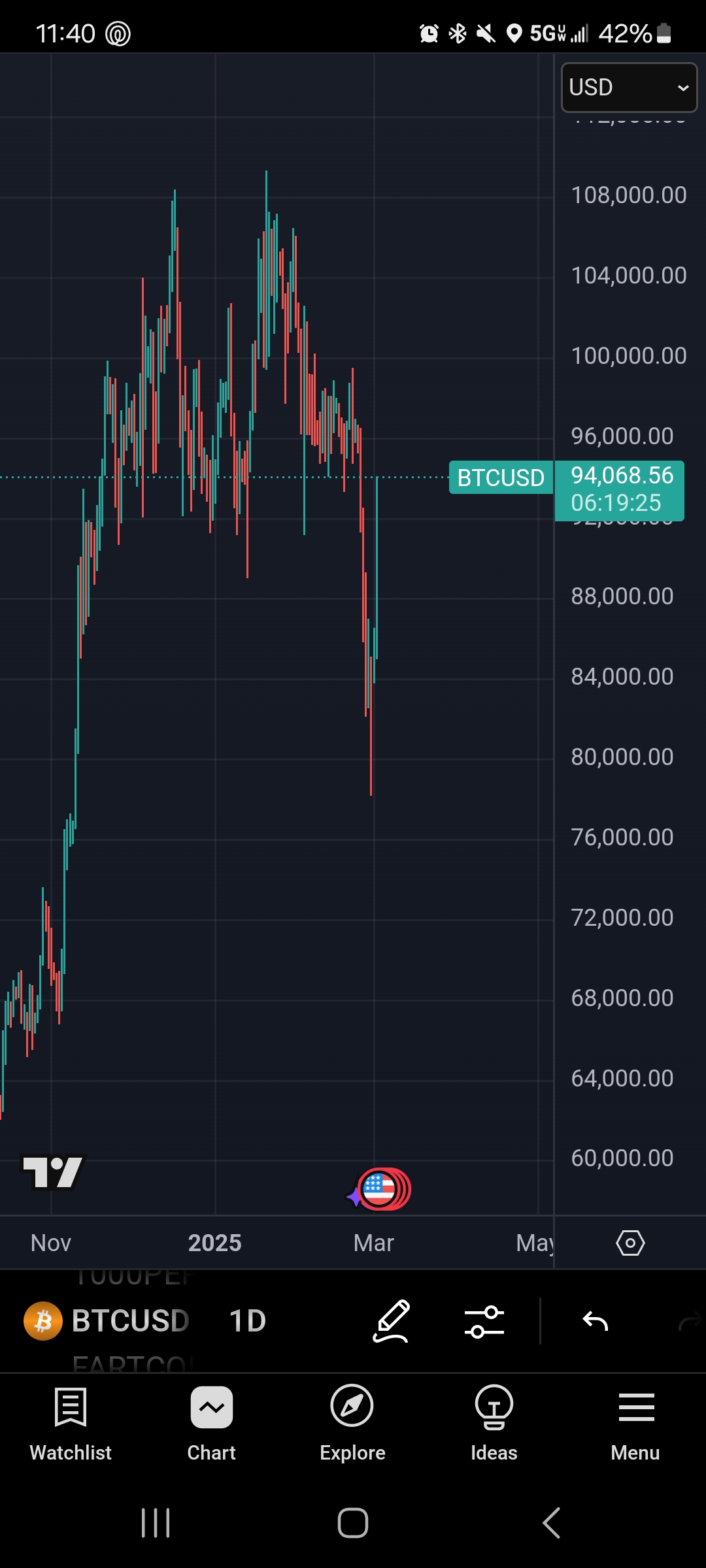
Task: Open the BTCUSD symbol selector
Action: pos(107,1320)
